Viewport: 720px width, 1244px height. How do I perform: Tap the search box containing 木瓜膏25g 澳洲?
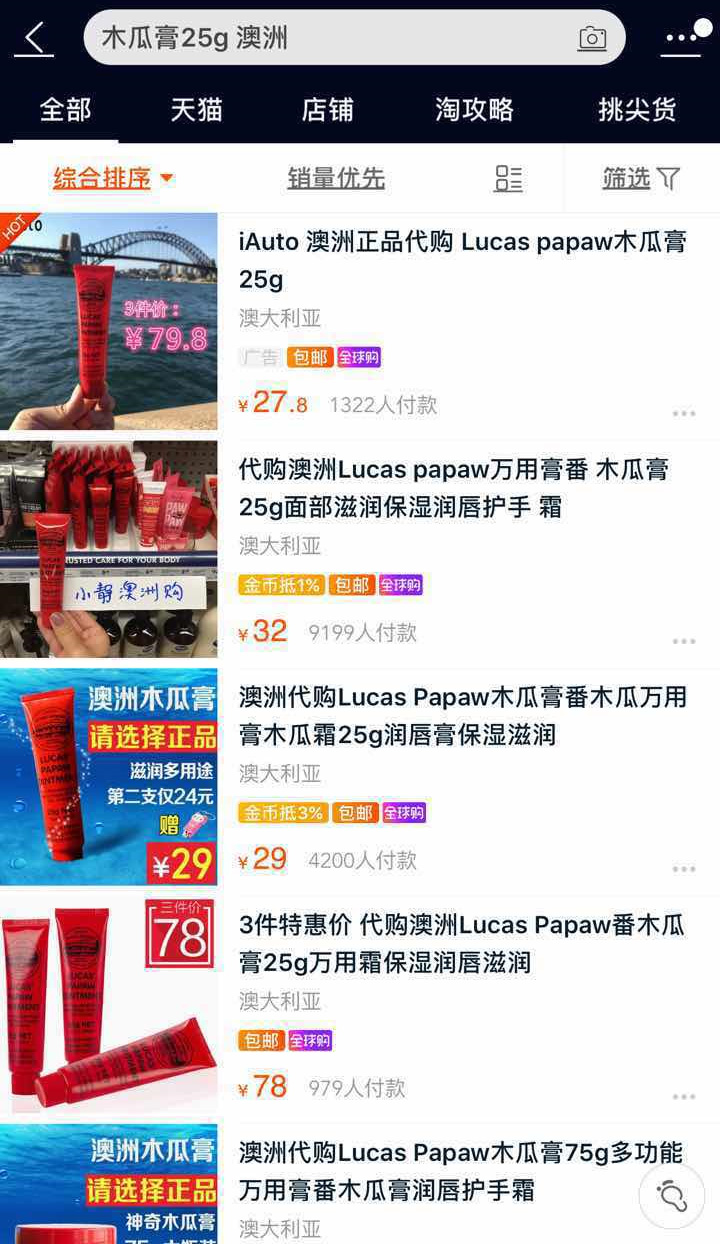pyautogui.click(x=330, y=39)
